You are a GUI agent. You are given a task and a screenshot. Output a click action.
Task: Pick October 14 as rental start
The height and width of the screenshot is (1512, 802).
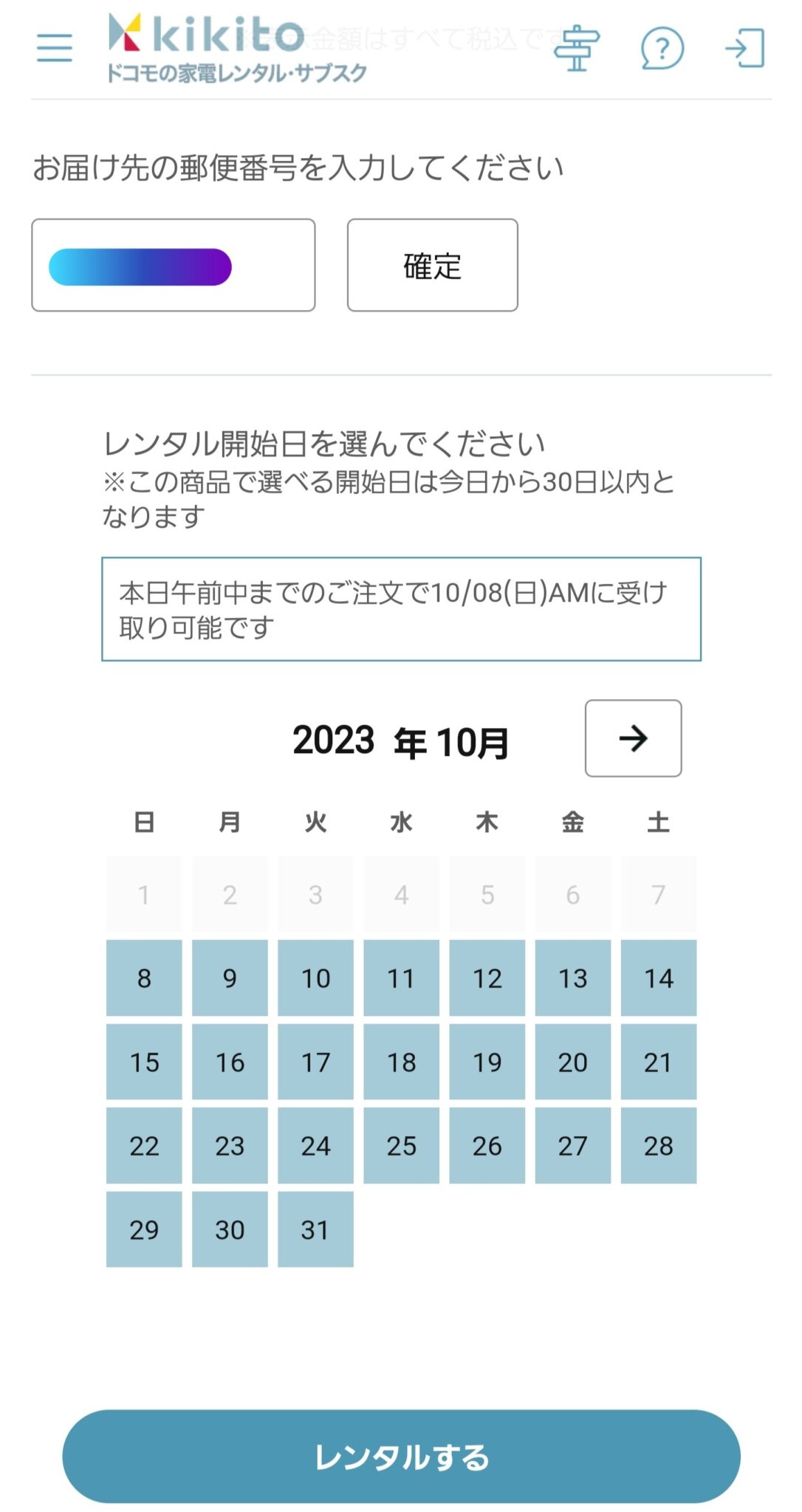pos(658,978)
